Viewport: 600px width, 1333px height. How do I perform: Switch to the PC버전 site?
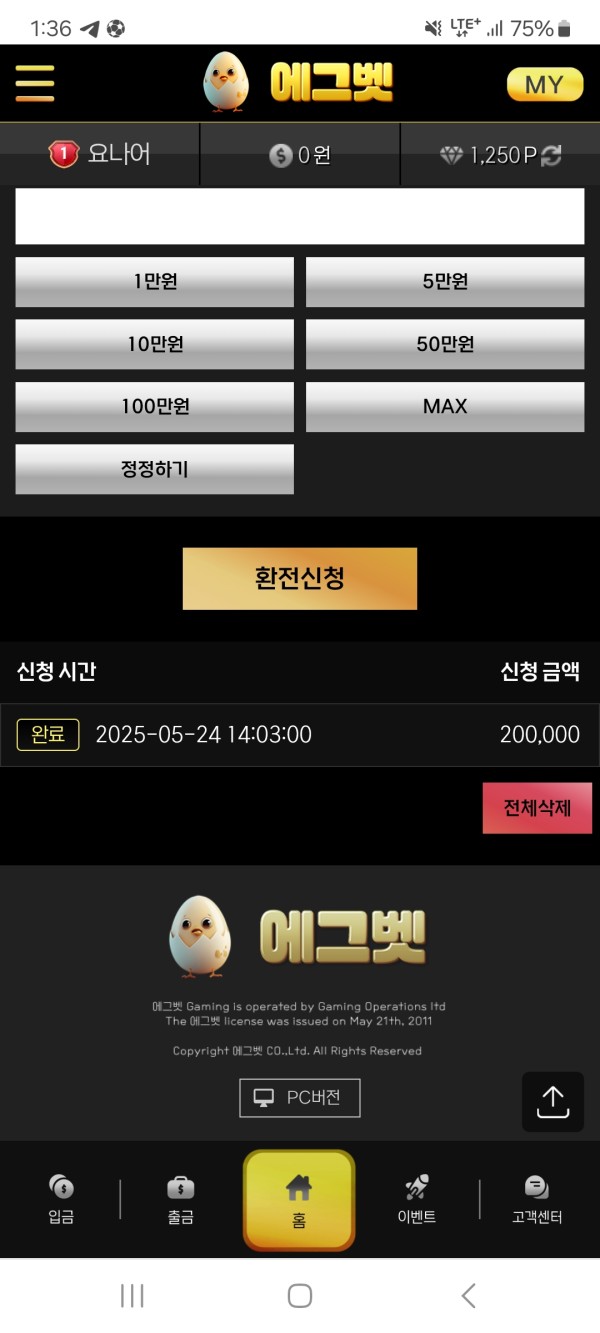pyautogui.click(x=300, y=1097)
